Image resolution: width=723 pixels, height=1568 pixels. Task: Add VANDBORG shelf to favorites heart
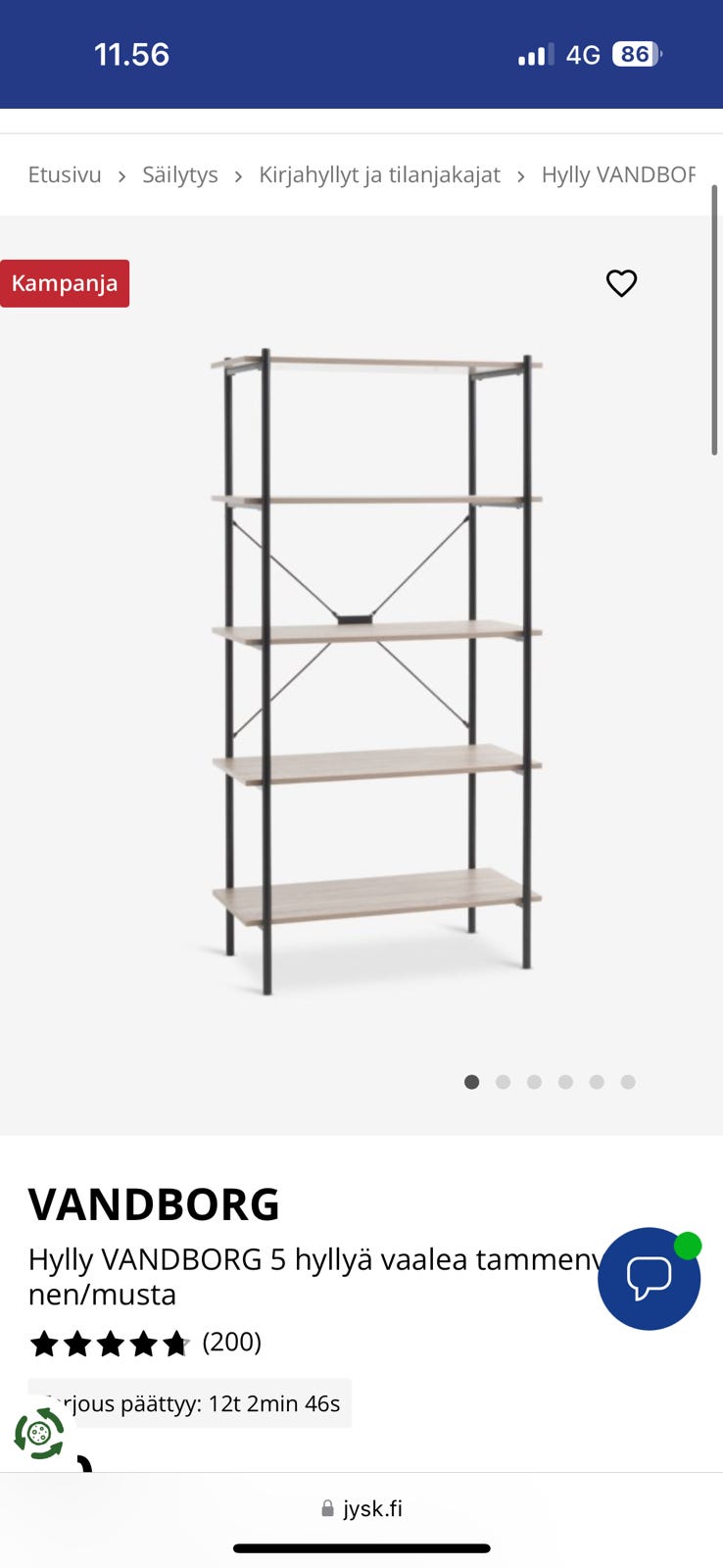tap(621, 283)
